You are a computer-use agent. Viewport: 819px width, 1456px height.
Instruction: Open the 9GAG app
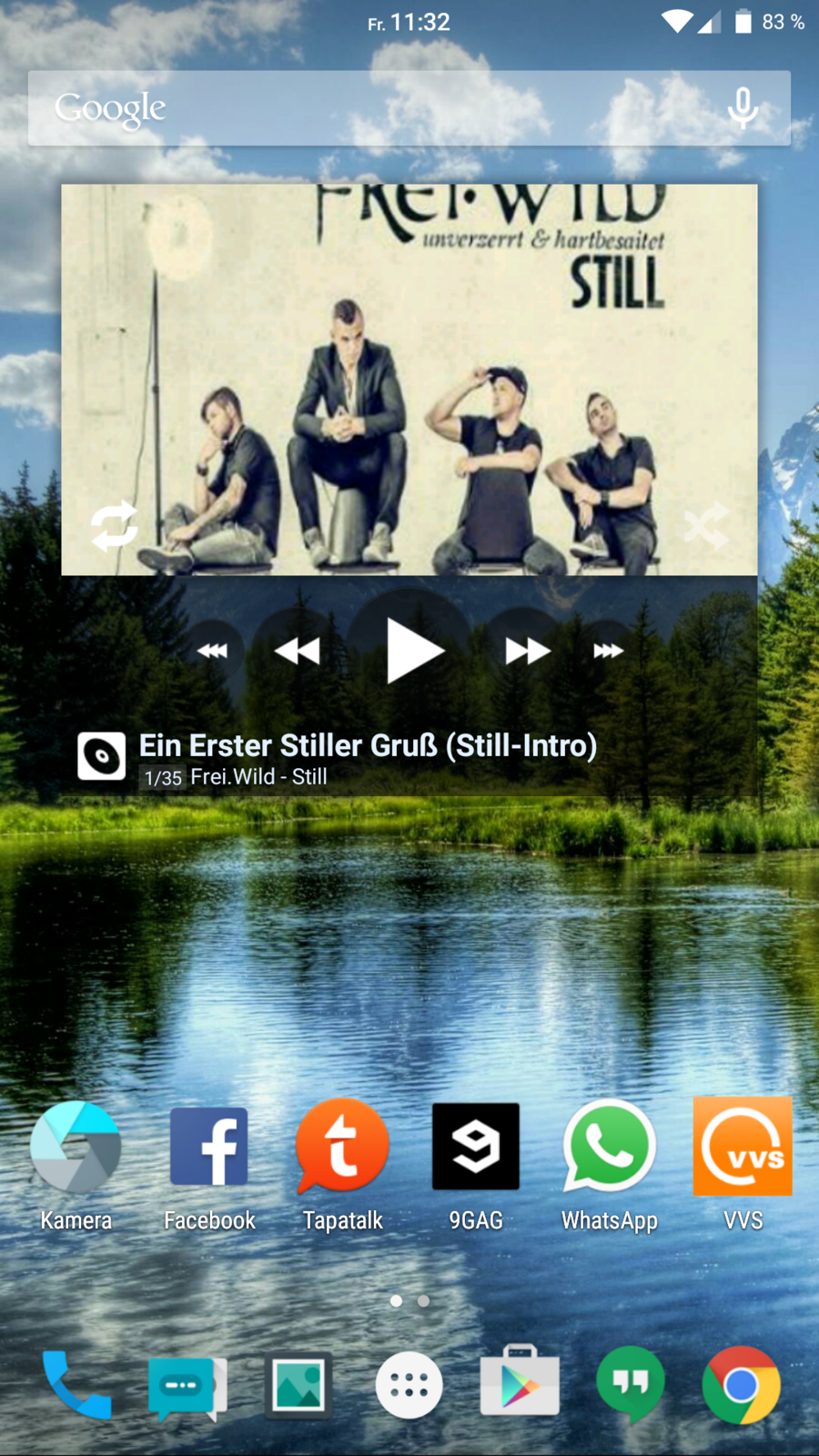[476, 1148]
